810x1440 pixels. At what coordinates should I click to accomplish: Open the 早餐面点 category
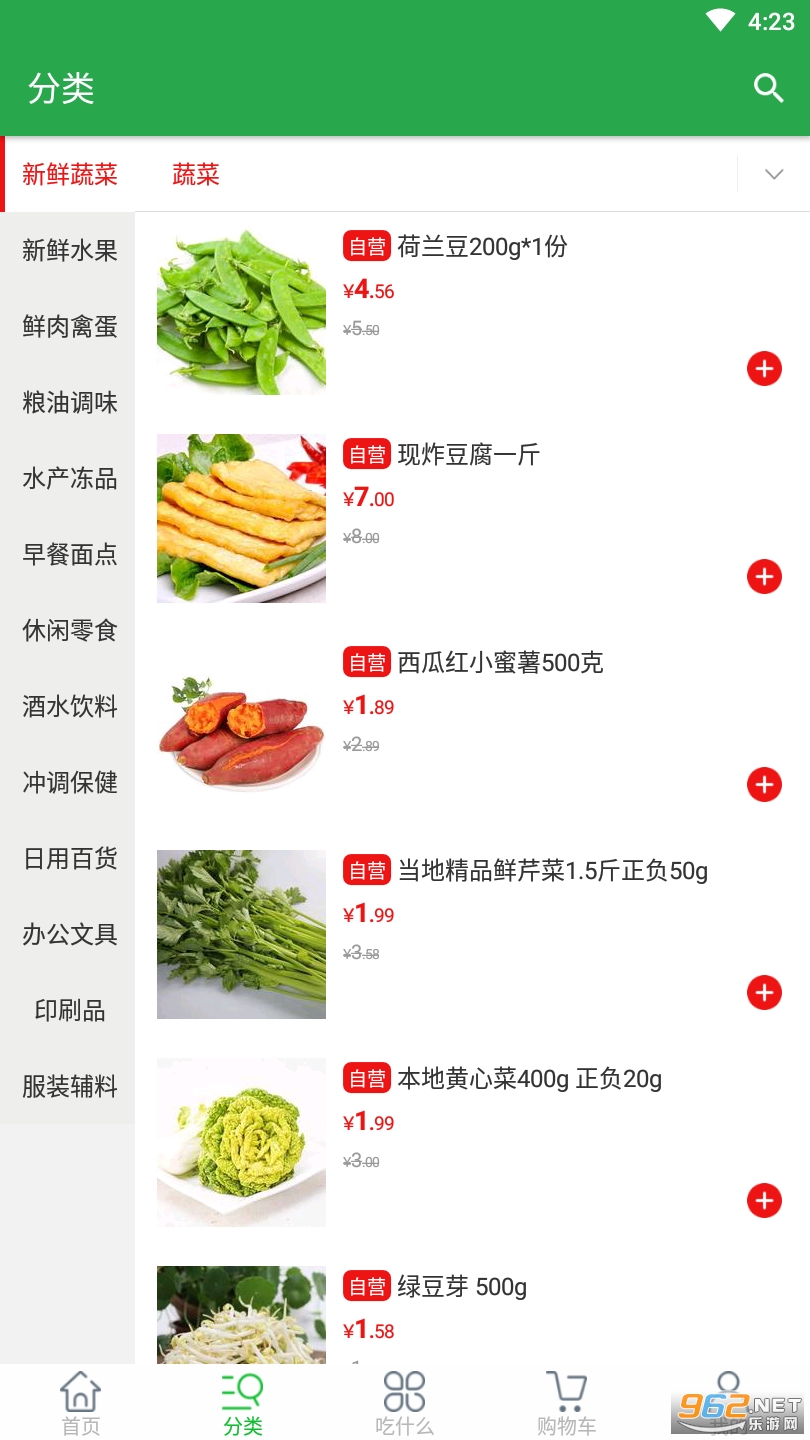pos(70,555)
